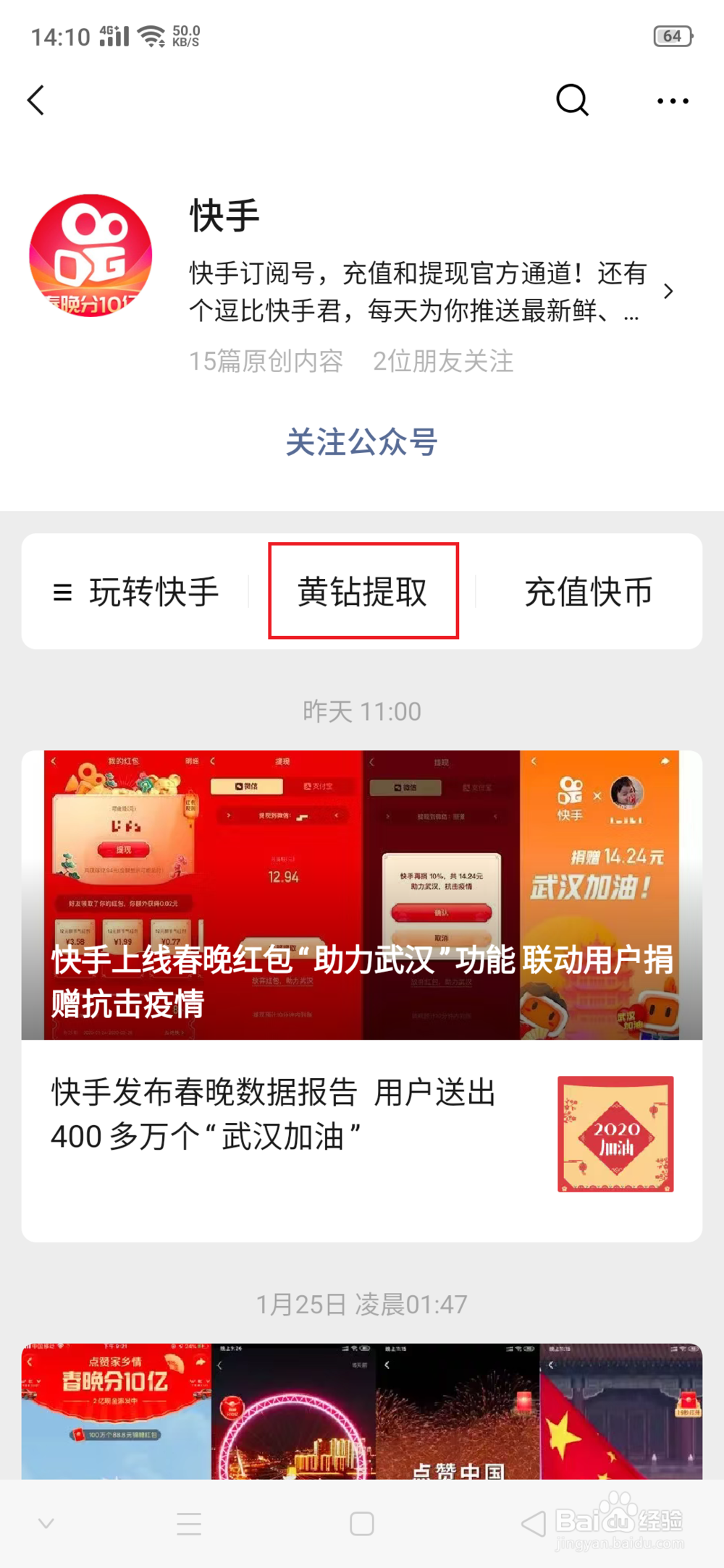Click the battery indicator in the status bar
This screenshot has height=1568, width=724.
pyautogui.click(x=674, y=34)
